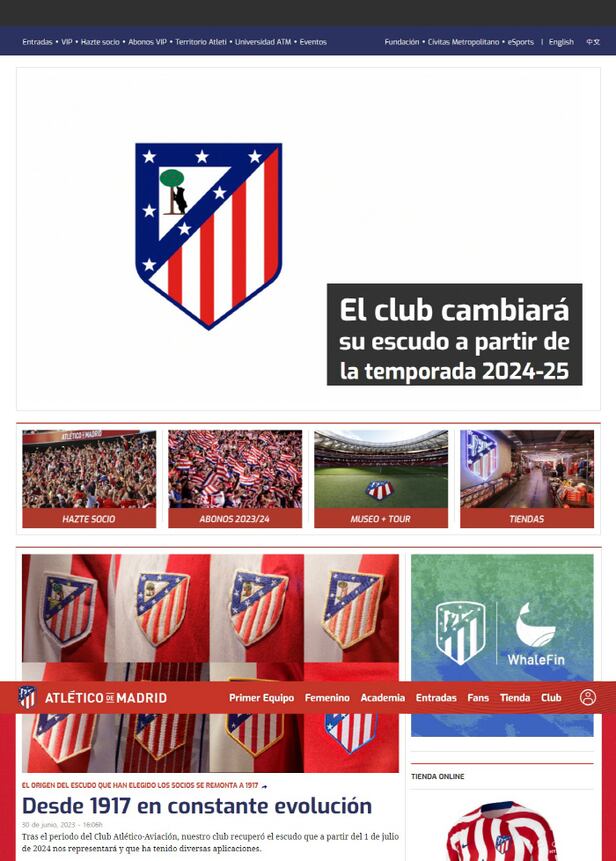
Task: Open the club crest change banner
Action: pos(308,238)
